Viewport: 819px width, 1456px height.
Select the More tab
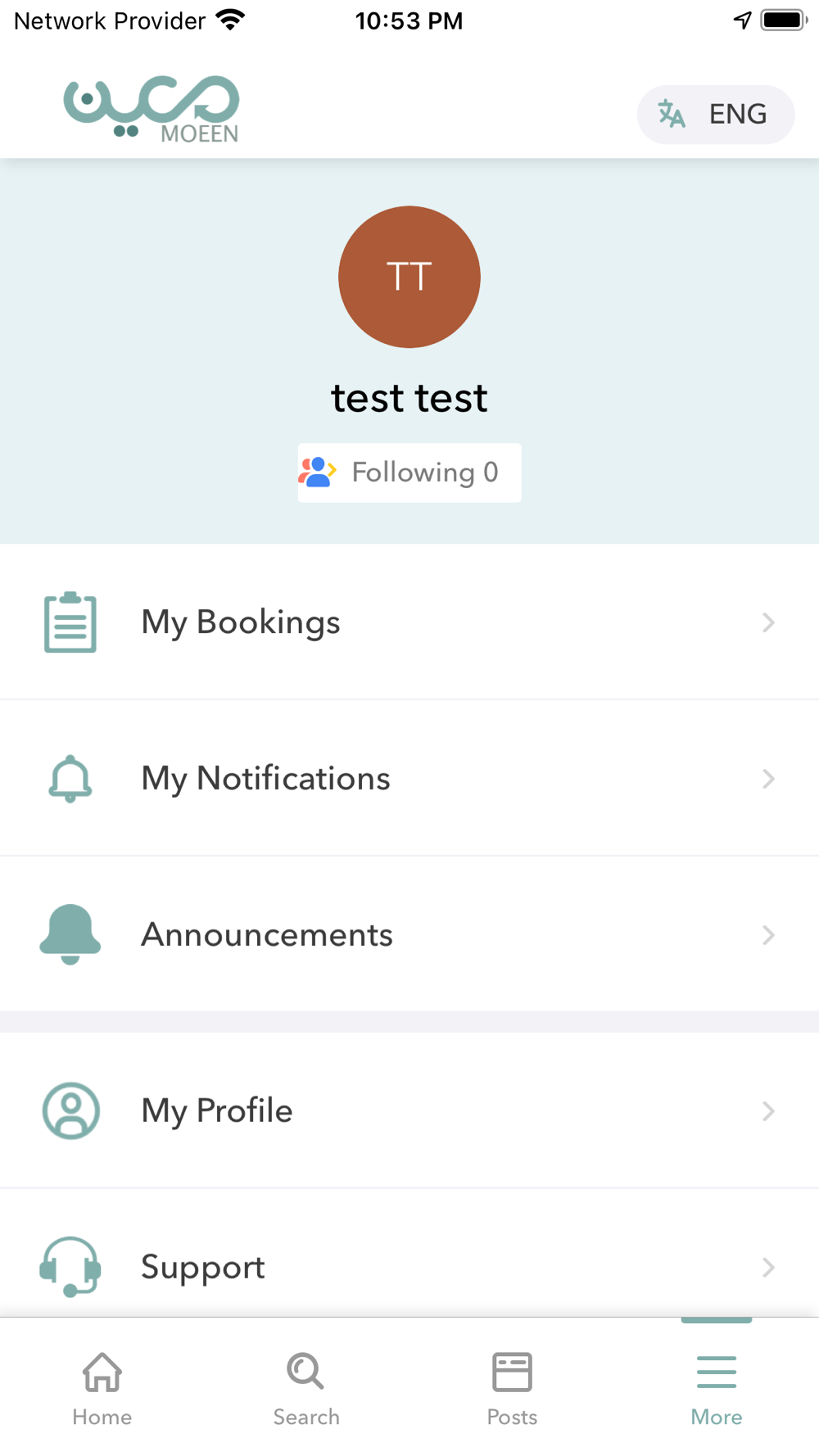tap(717, 1386)
